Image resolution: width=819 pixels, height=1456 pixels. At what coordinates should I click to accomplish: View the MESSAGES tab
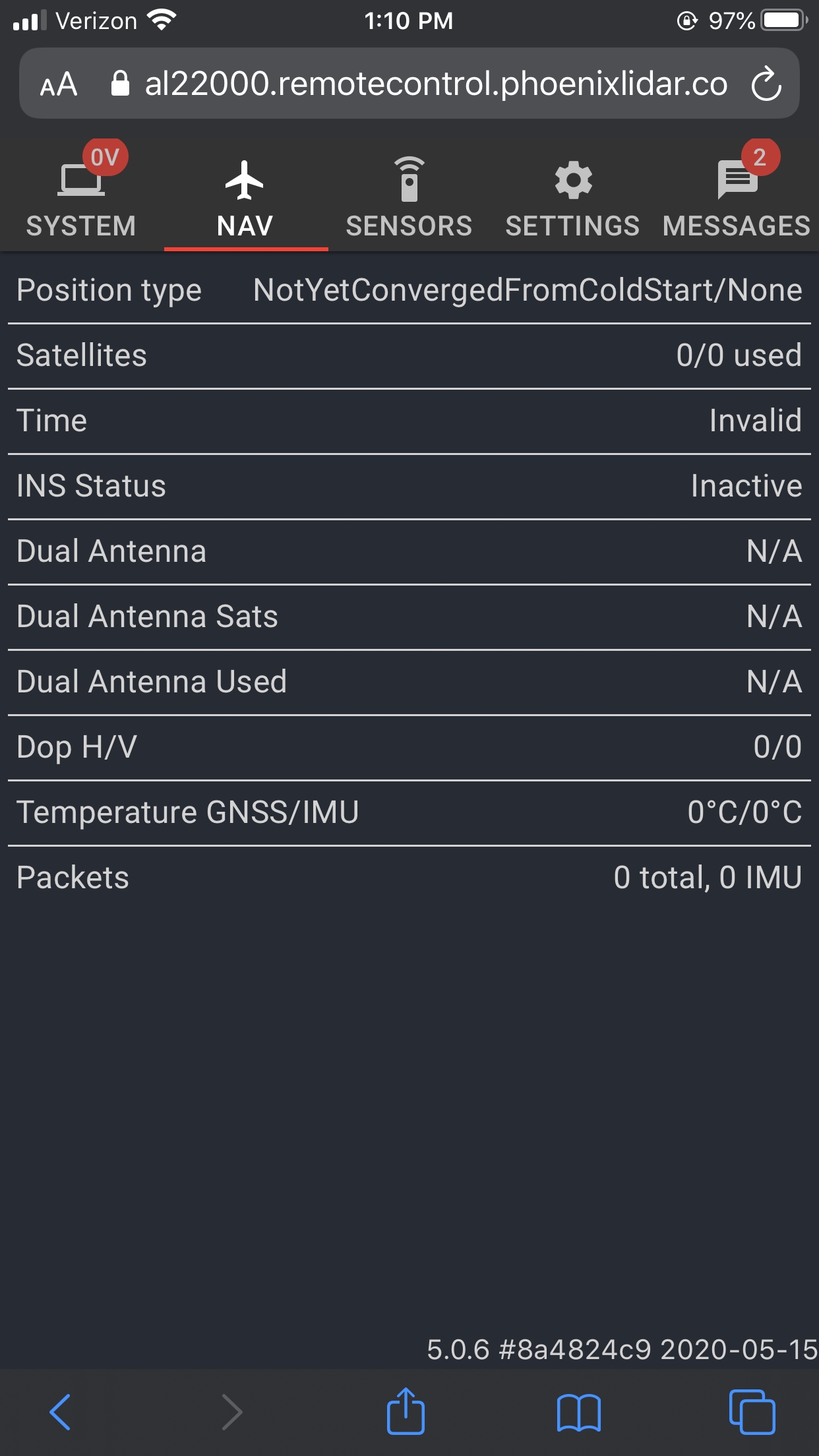(x=737, y=198)
